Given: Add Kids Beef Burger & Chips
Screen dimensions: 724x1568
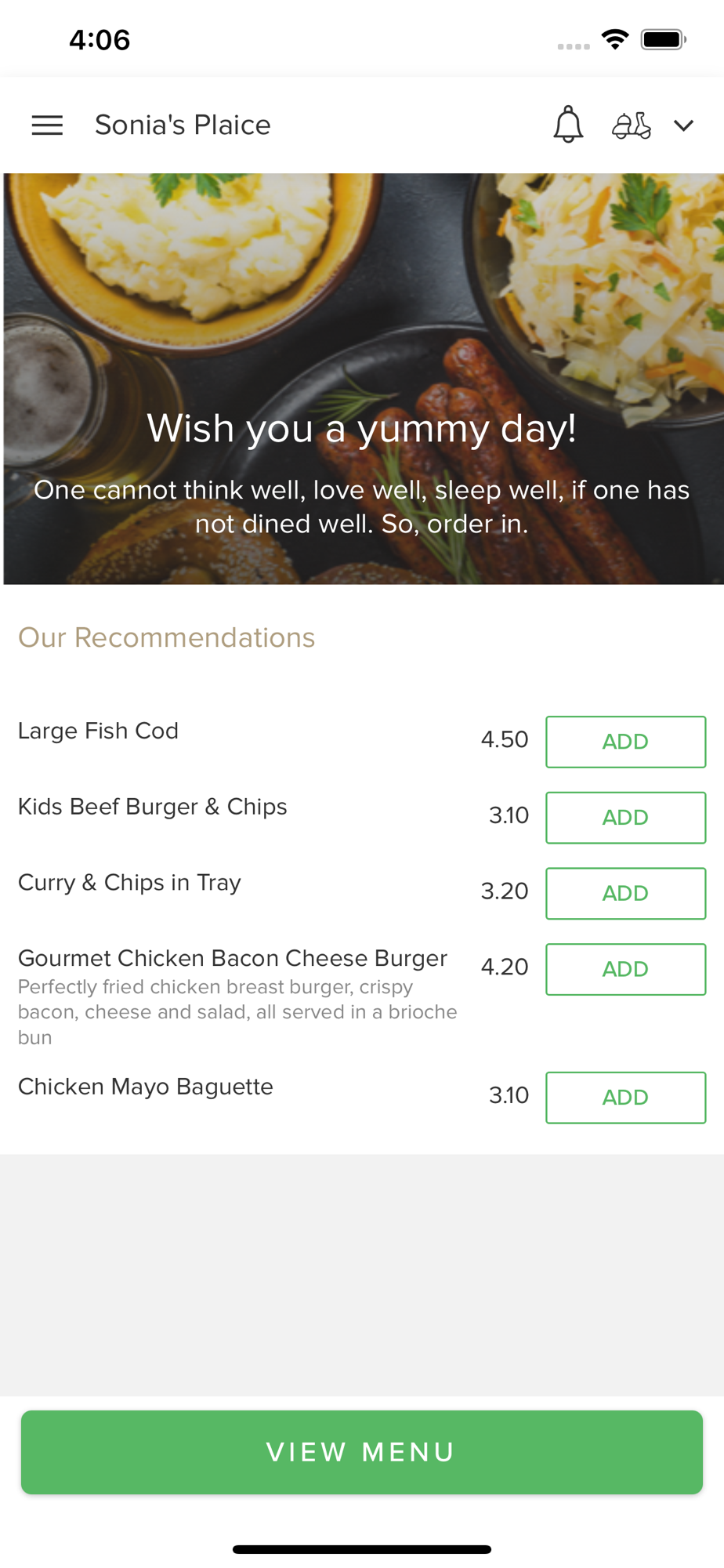Looking at the screenshot, I should pyautogui.click(x=625, y=818).
